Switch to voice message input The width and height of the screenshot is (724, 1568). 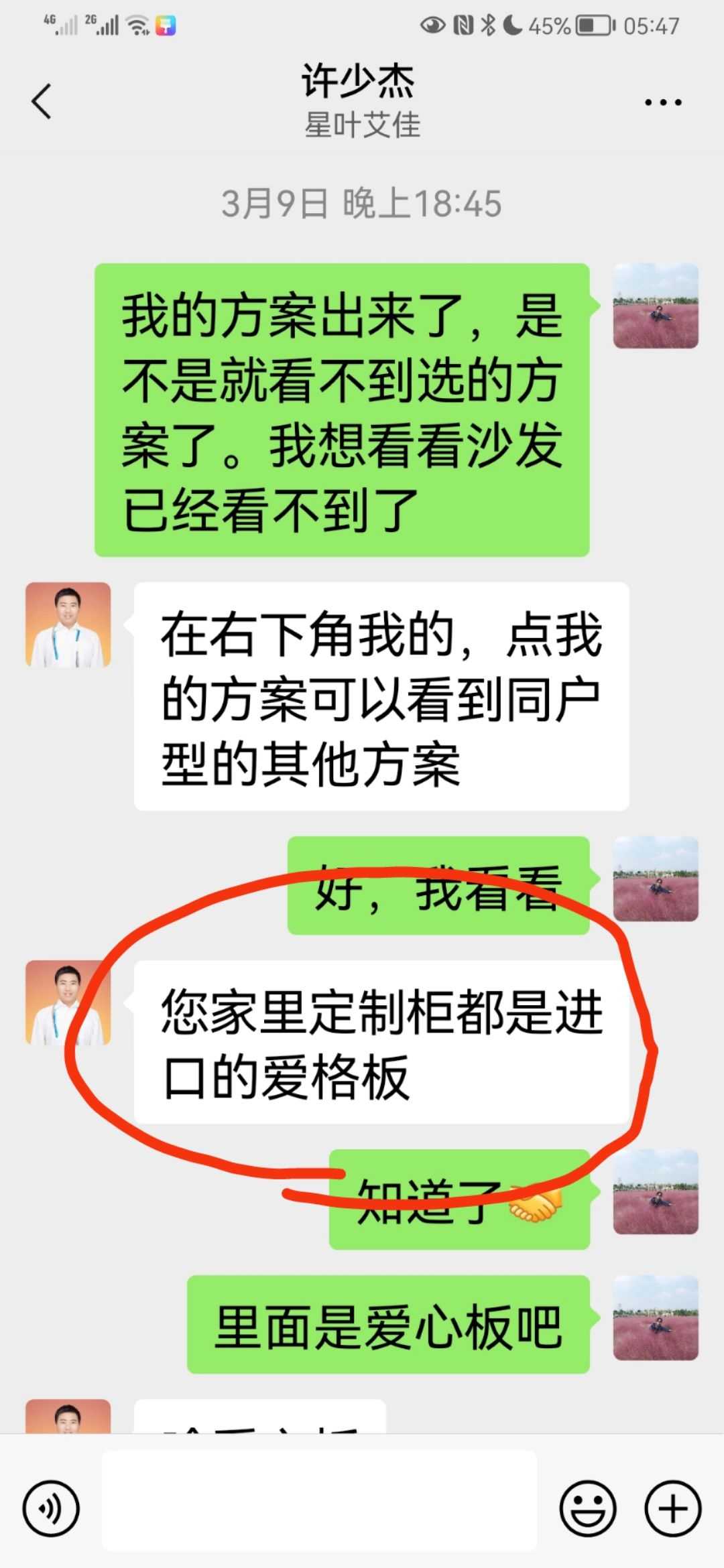51,1508
